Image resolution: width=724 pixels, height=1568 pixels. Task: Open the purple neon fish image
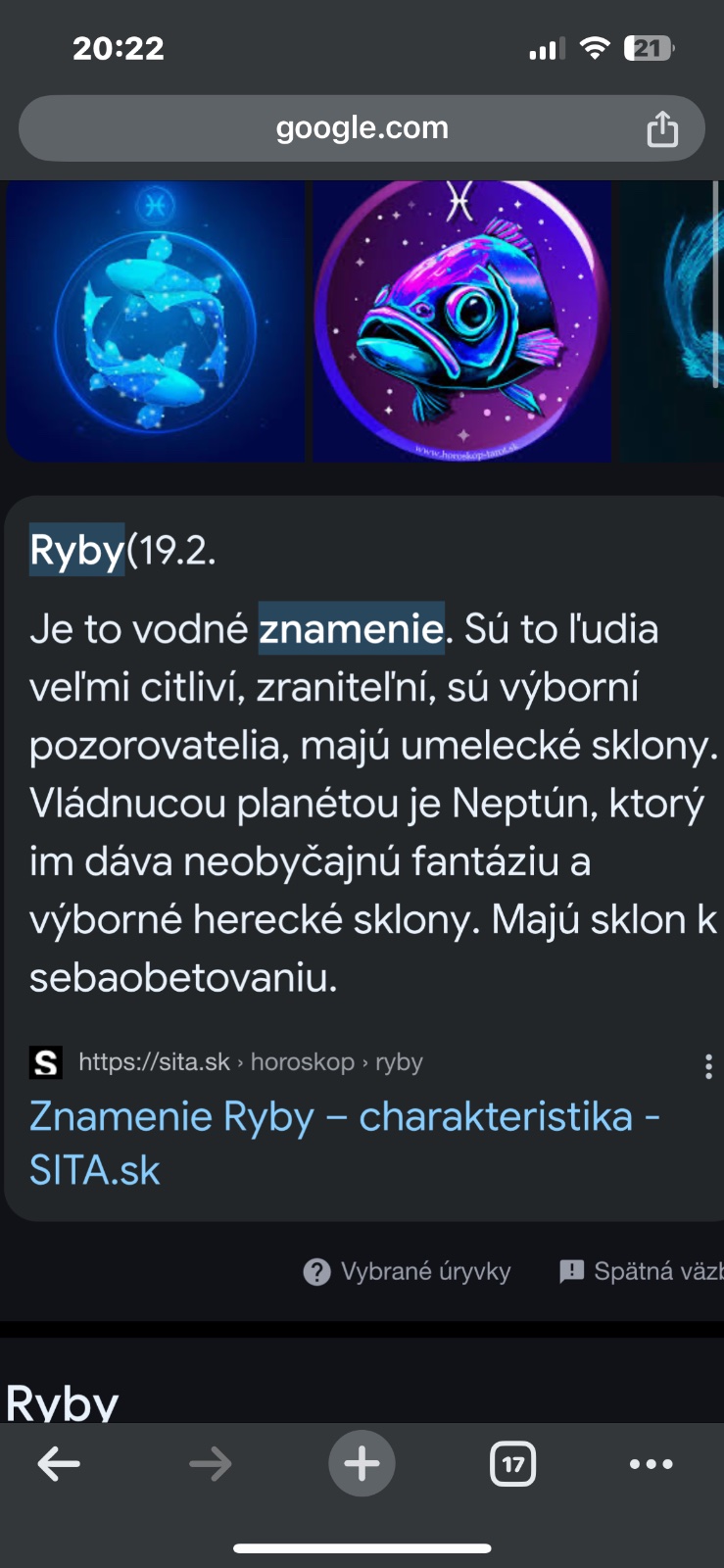(x=461, y=320)
